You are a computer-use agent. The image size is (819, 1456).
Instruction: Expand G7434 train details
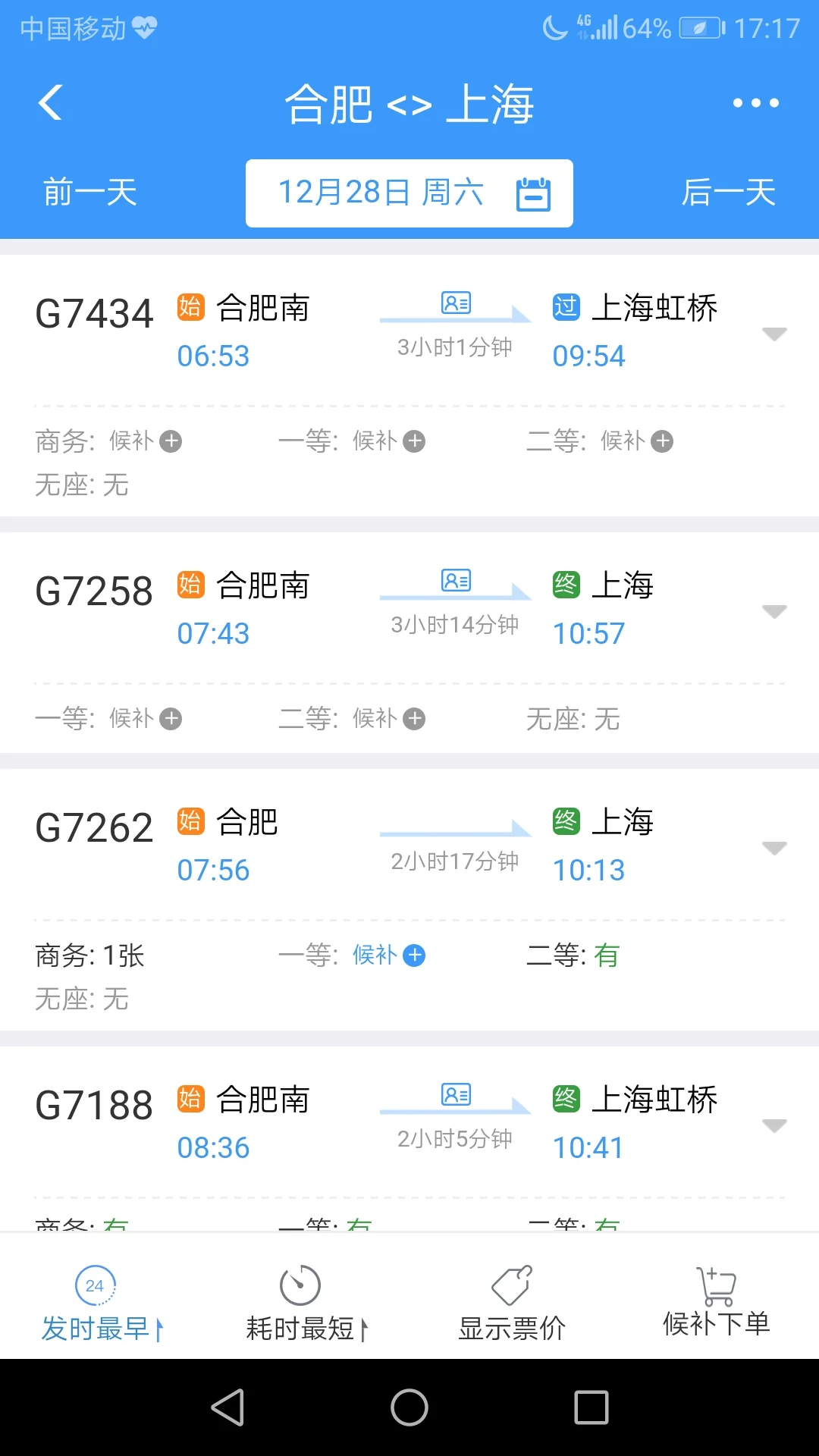pyautogui.click(x=773, y=334)
